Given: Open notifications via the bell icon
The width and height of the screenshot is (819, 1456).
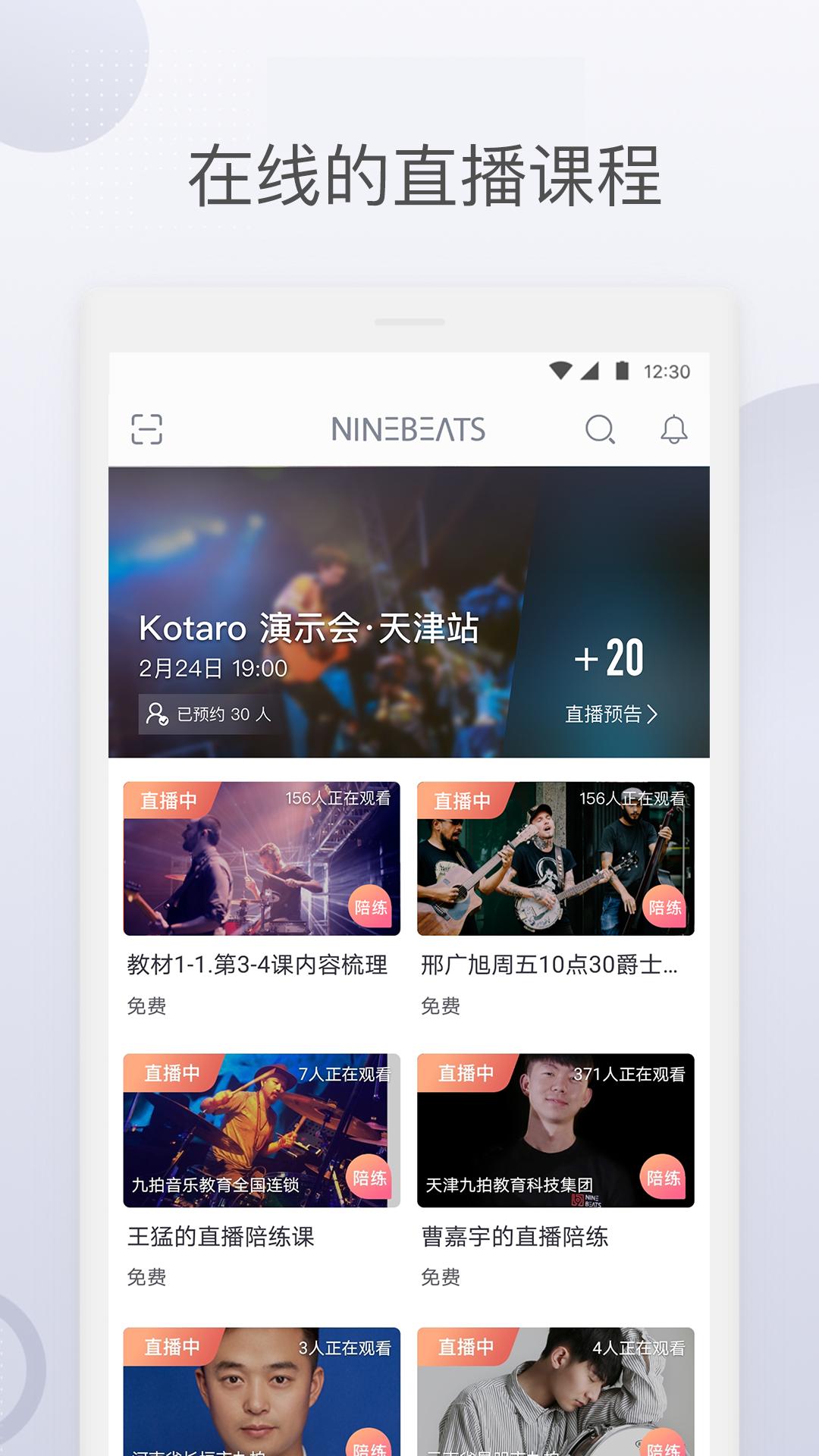Looking at the screenshot, I should click(676, 430).
